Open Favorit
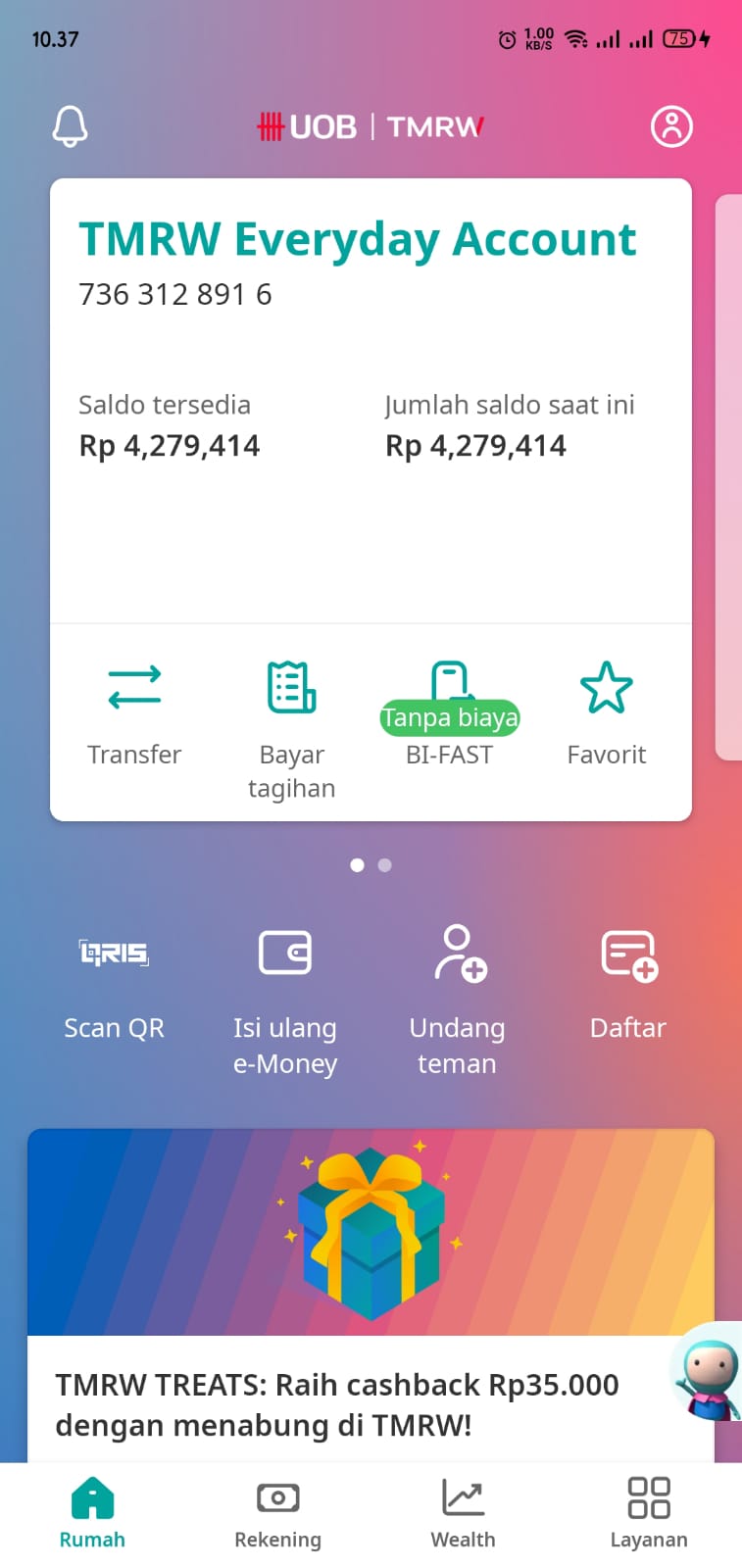This screenshot has height=1568, width=742. click(607, 713)
